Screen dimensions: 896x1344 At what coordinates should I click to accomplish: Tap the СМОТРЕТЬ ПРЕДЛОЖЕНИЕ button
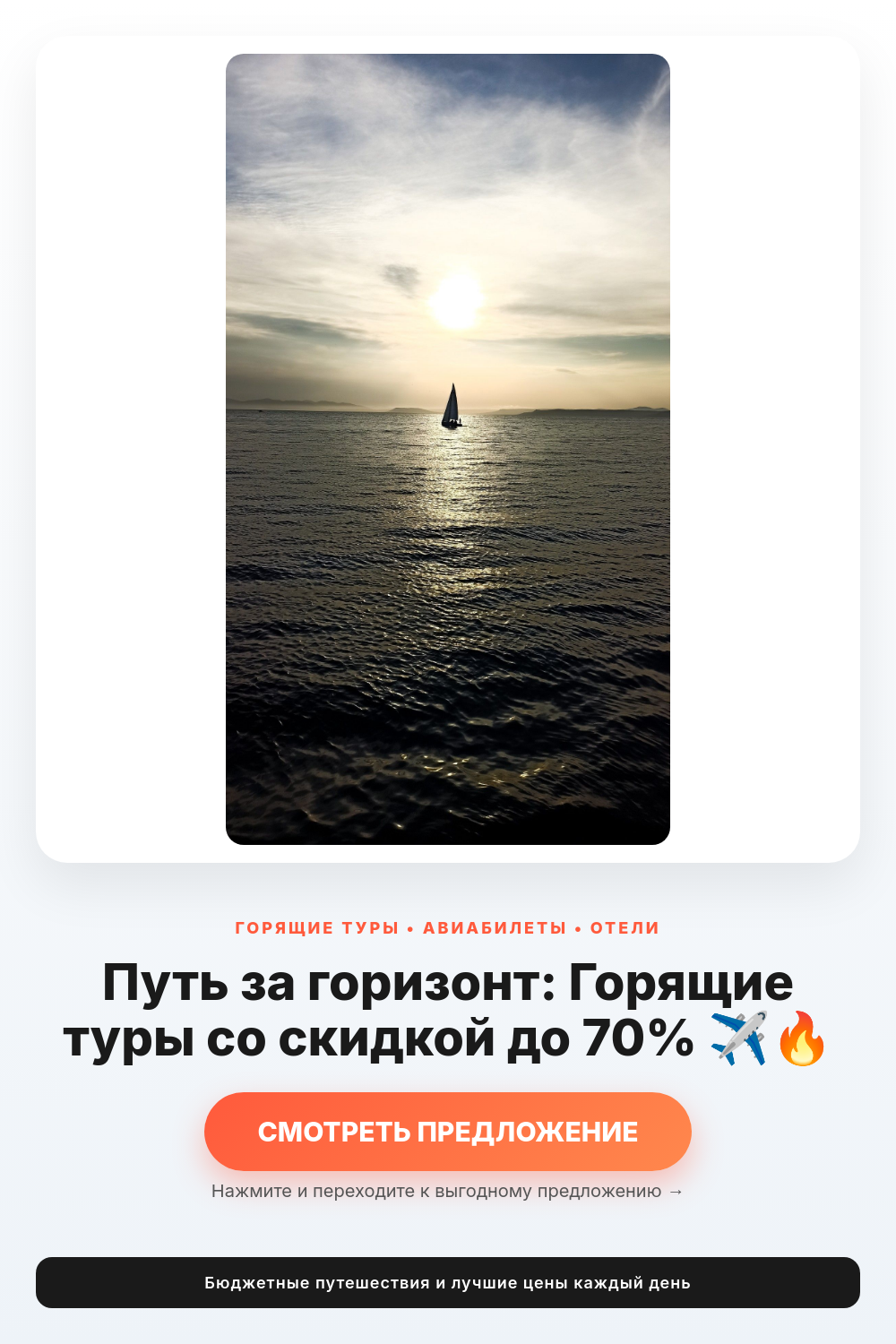pos(448,1132)
